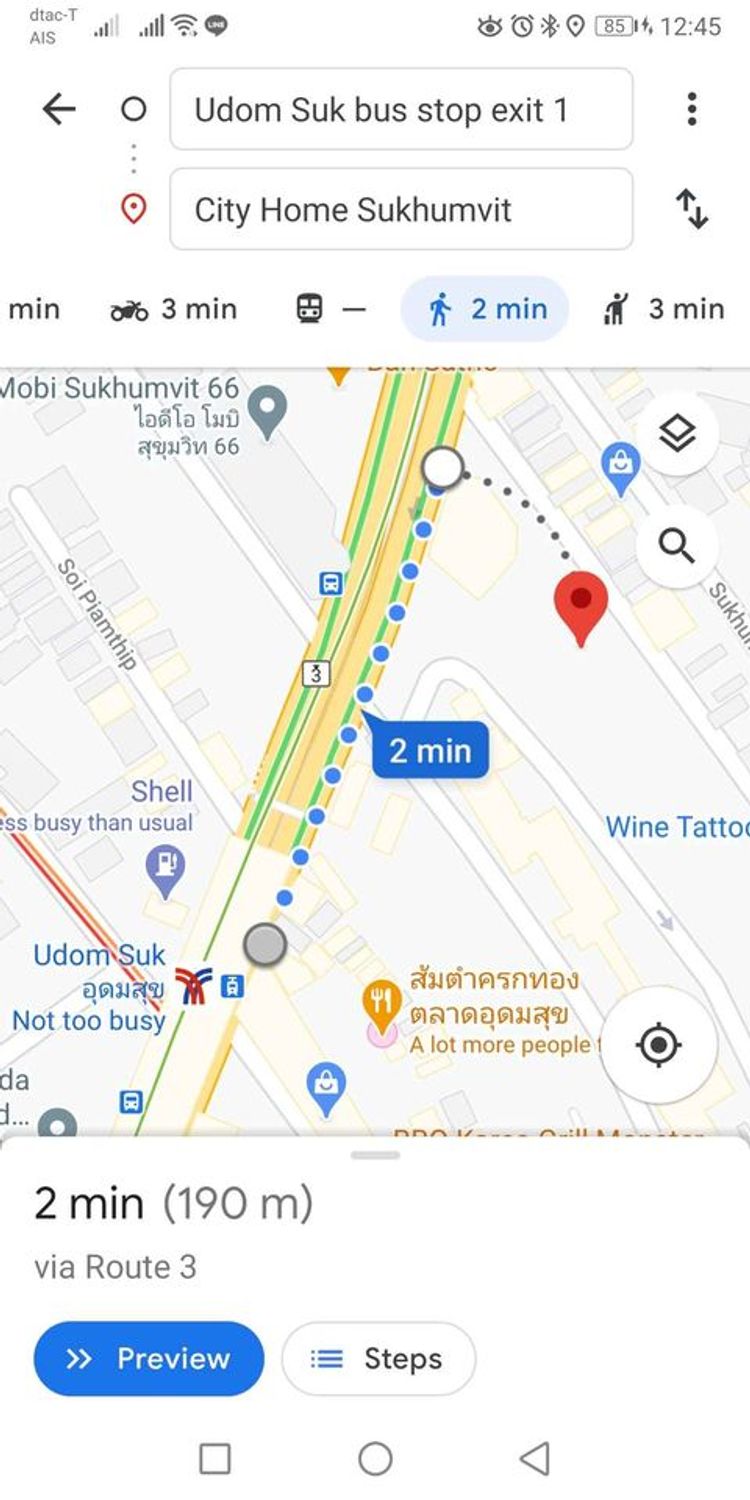This screenshot has width=750, height=1500.
Task: Swap start and destination
Action: (691, 209)
